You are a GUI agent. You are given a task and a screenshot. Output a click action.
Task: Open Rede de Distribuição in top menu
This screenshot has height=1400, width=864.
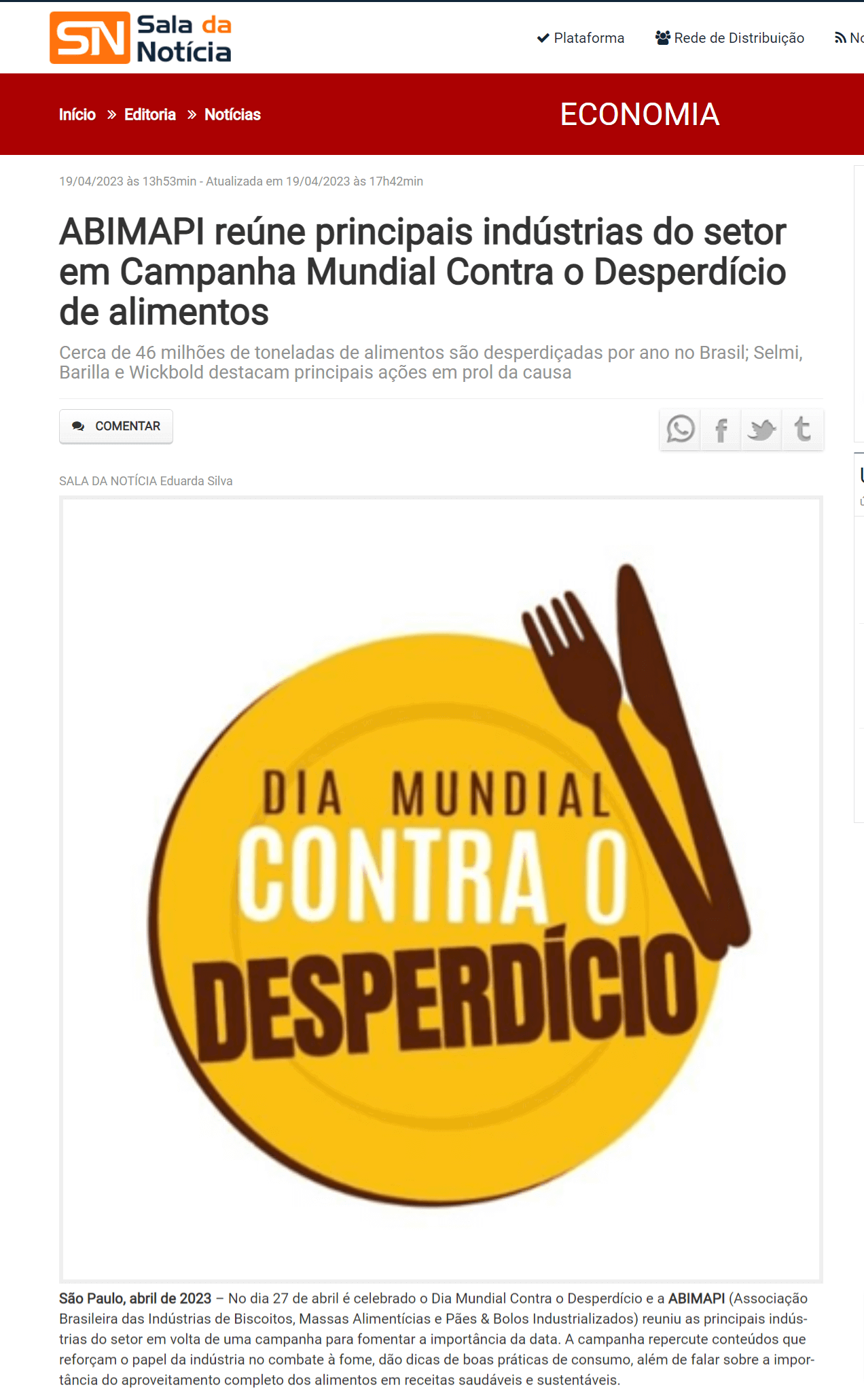730,38
